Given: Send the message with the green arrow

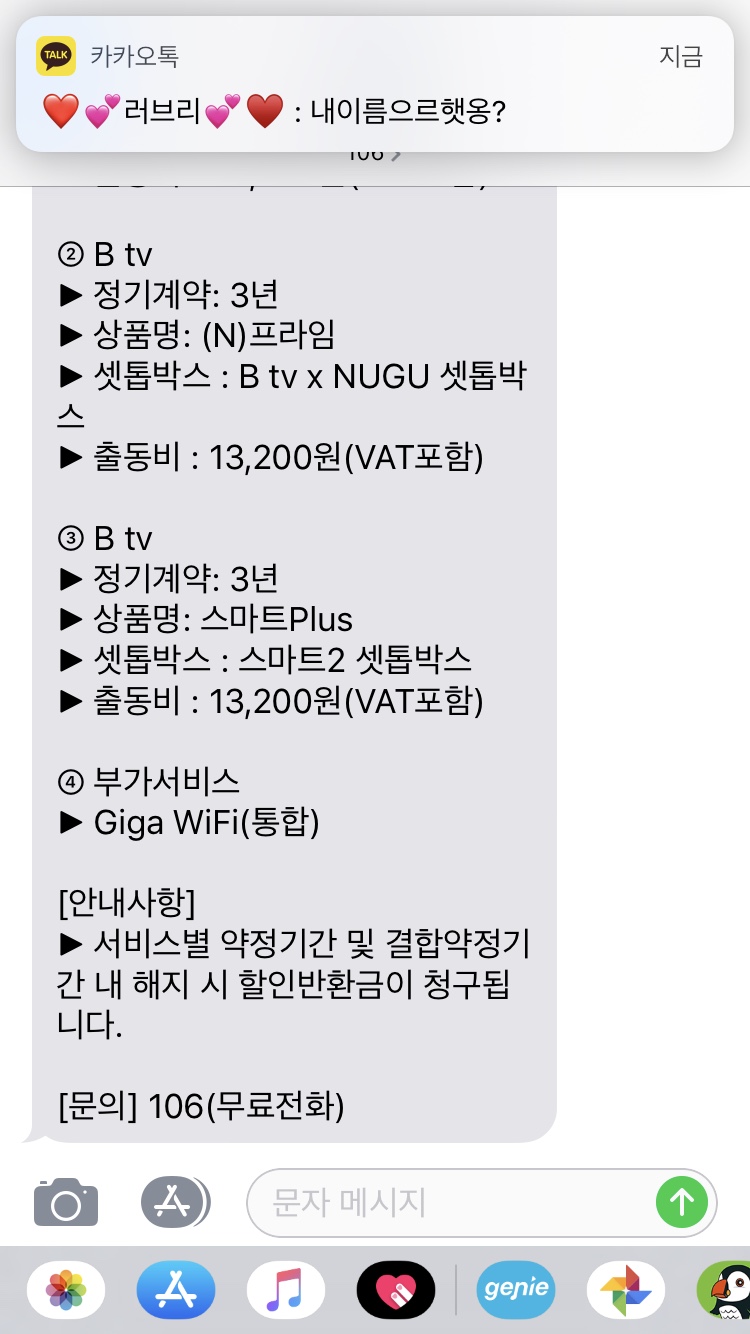Looking at the screenshot, I should click(682, 1202).
